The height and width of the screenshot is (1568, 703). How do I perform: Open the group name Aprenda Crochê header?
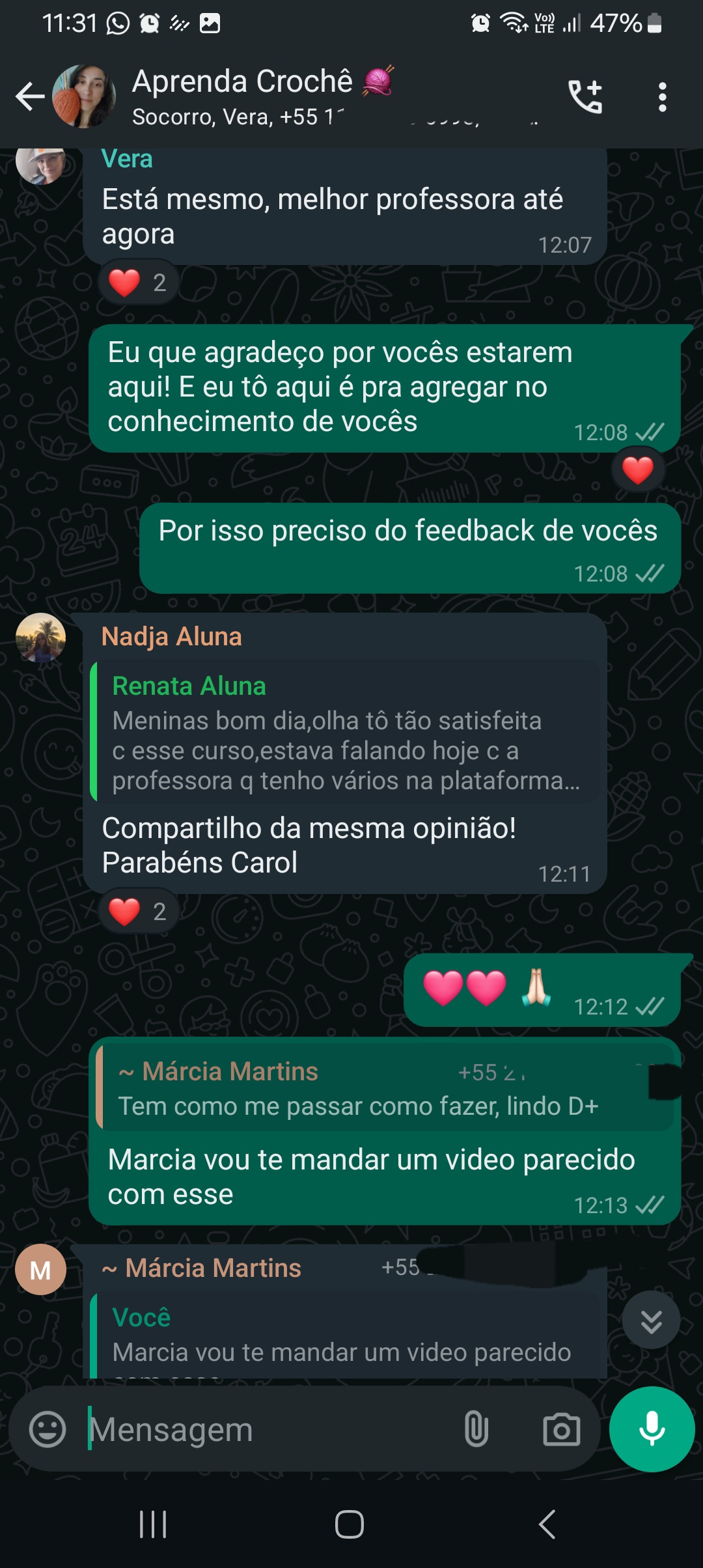point(260,81)
